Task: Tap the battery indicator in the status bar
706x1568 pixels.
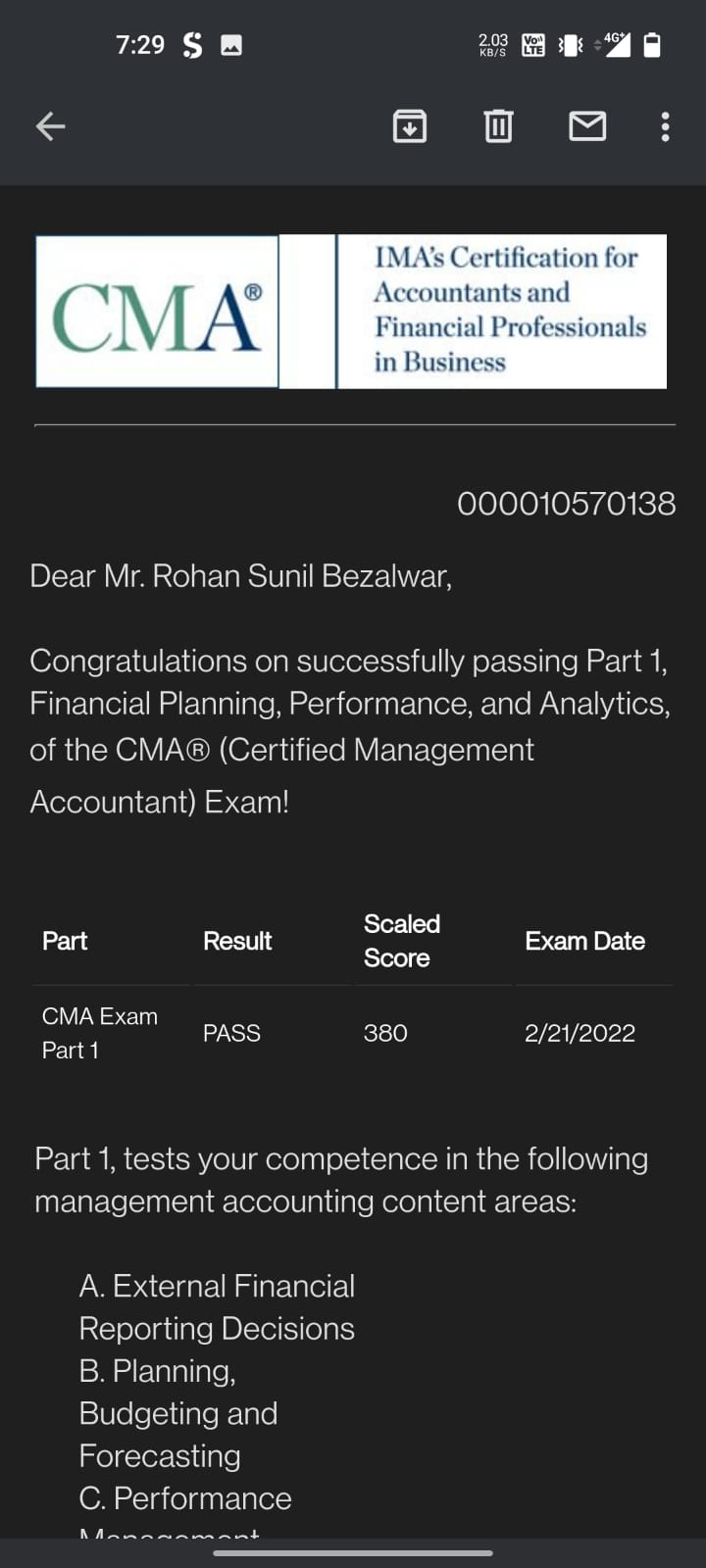Action: click(x=651, y=44)
